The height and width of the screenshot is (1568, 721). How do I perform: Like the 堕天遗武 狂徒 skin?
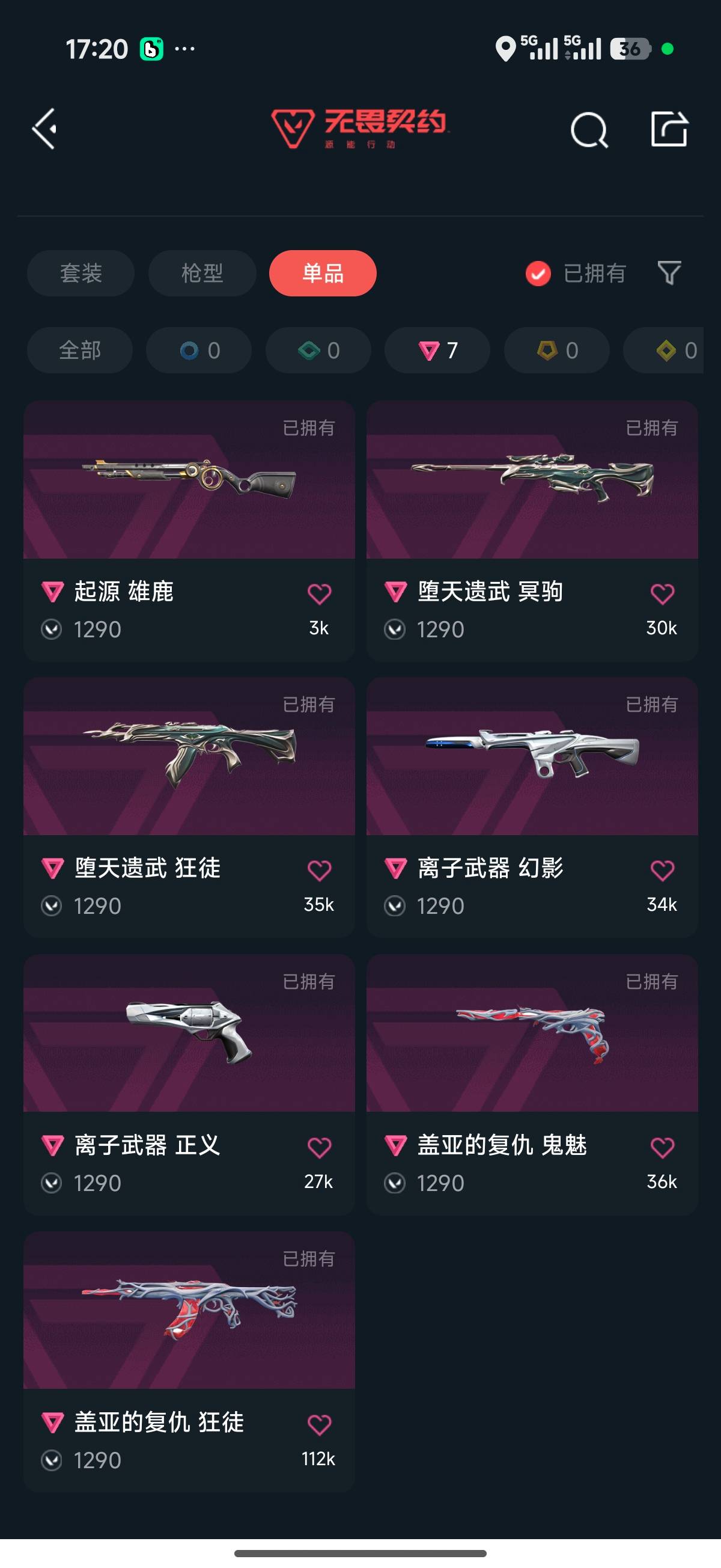coord(319,871)
